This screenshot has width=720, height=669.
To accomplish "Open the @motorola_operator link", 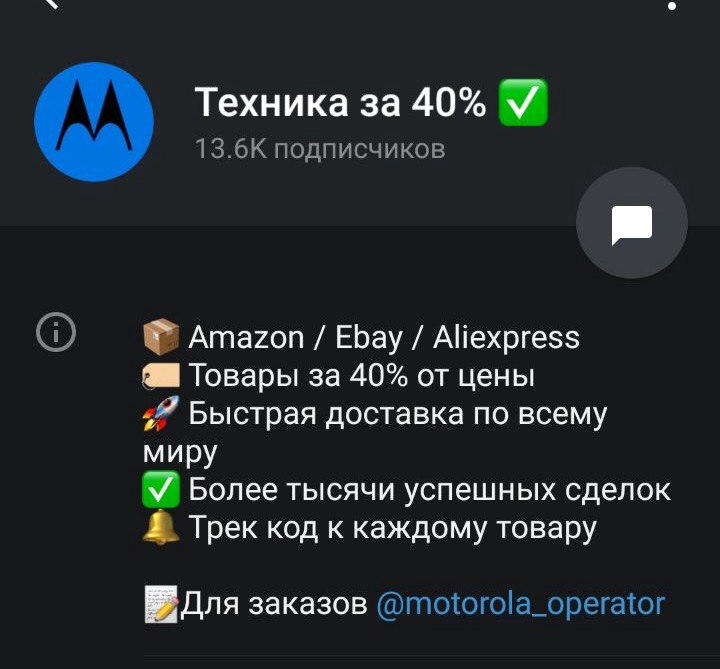I will [x=520, y=603].
